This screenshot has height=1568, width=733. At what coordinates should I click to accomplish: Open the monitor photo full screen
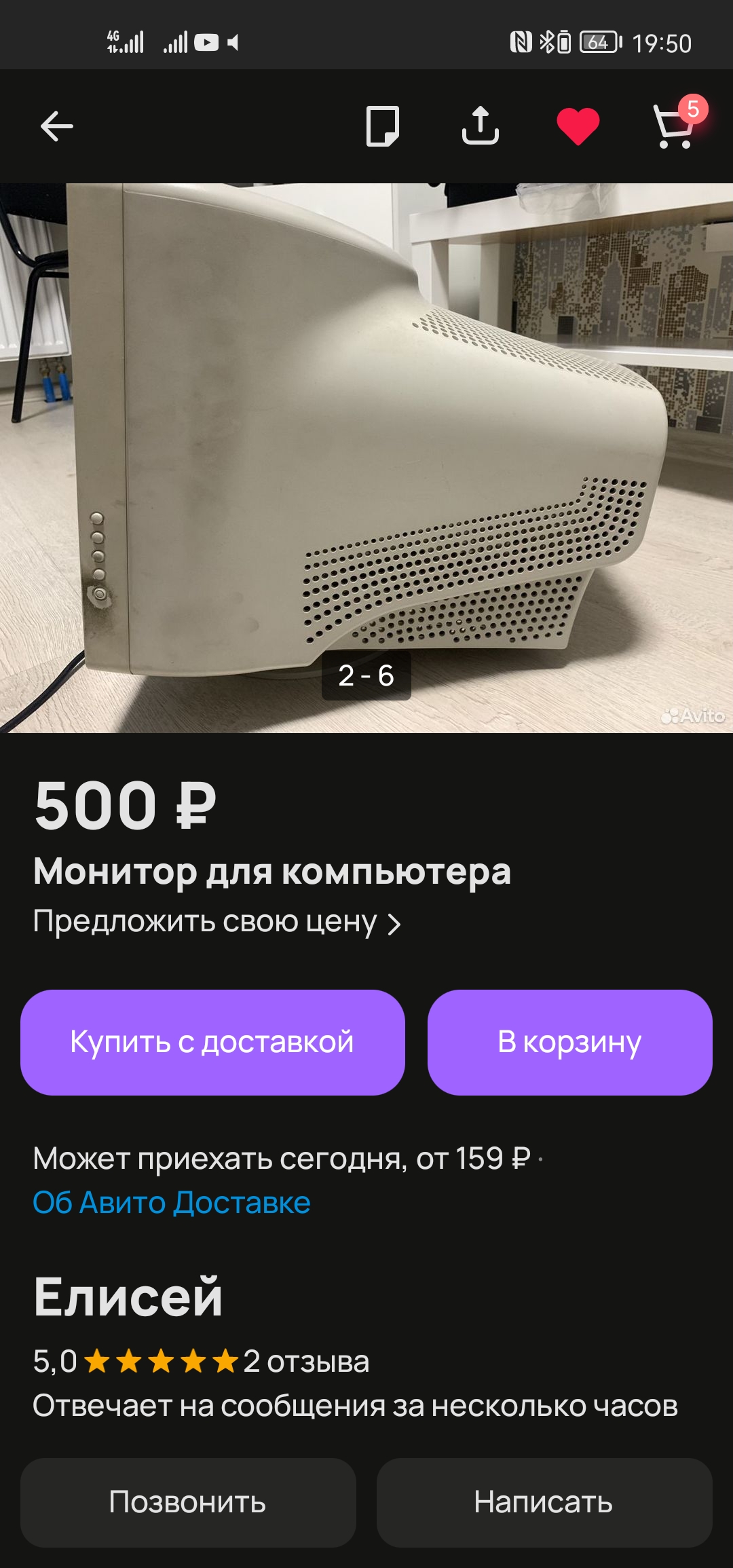pos(366,458)
